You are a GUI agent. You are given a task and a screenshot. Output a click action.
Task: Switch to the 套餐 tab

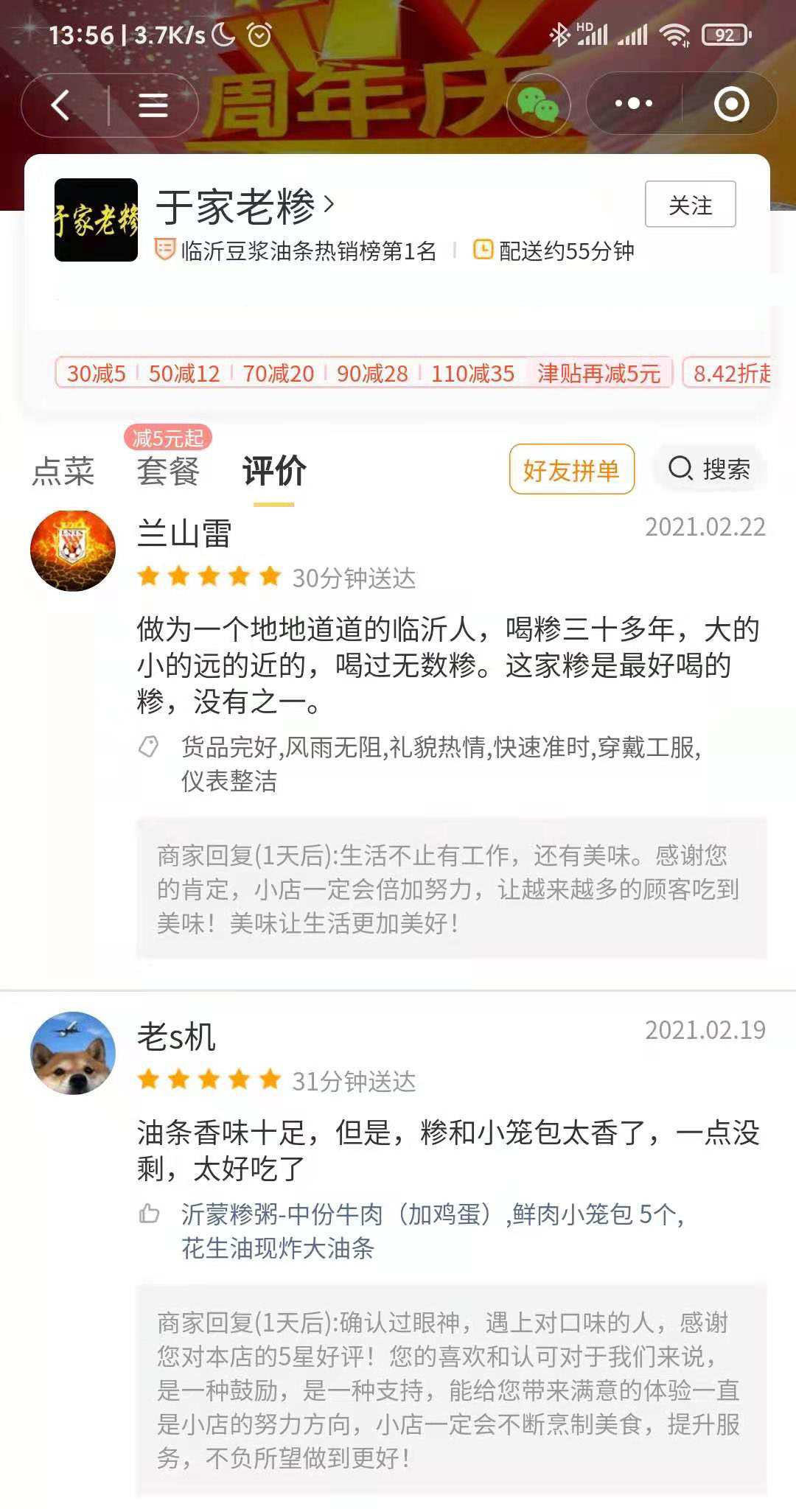pyautogui.click(x=168, y=470)
